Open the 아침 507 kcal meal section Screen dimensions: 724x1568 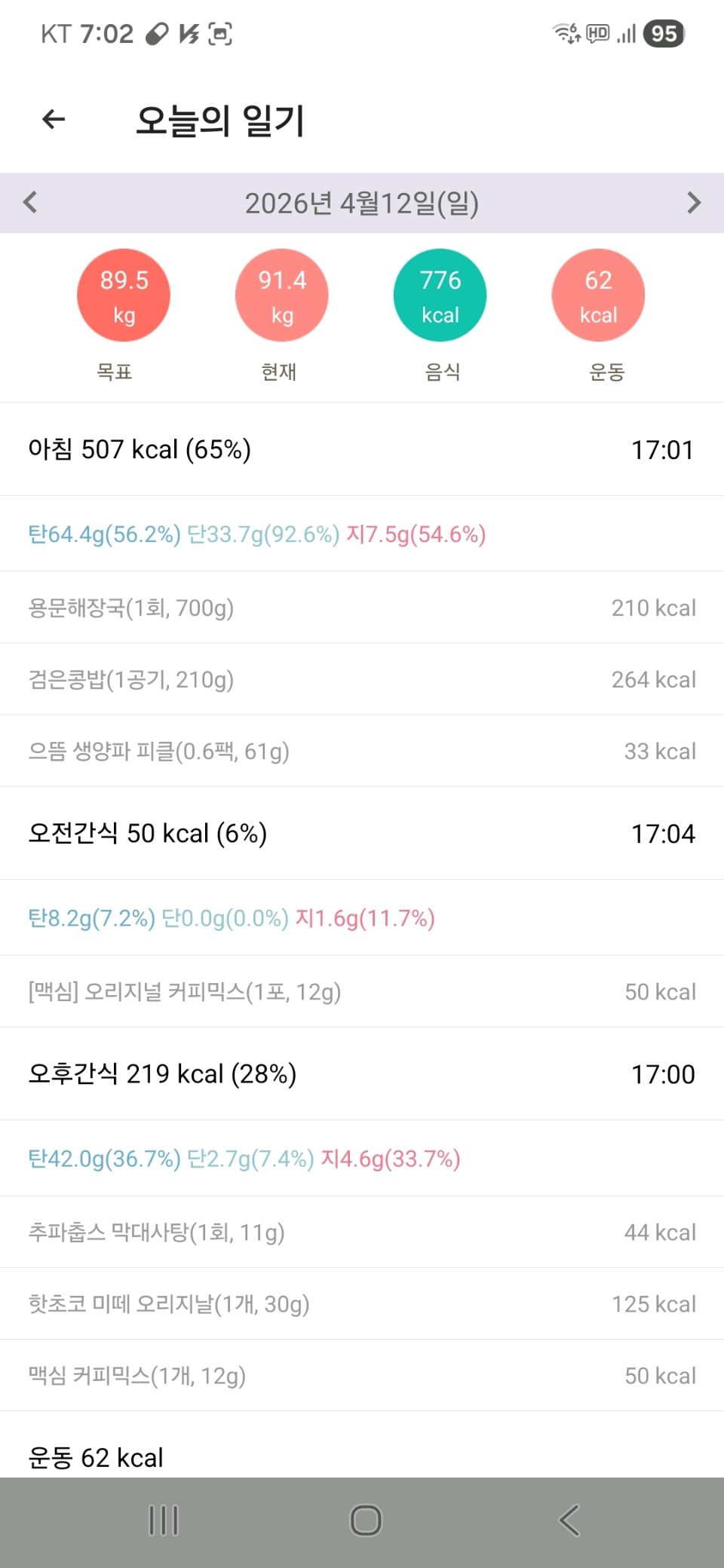pos(362,449)
